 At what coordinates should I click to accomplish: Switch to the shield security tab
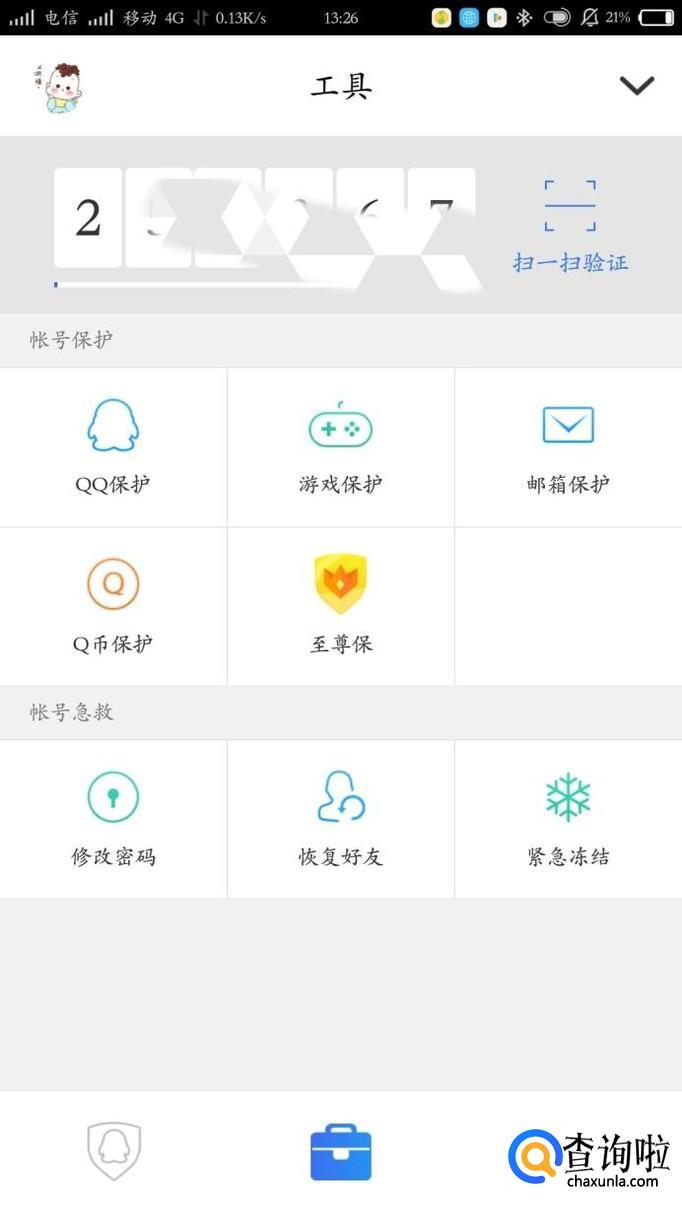click(114, 1151)
